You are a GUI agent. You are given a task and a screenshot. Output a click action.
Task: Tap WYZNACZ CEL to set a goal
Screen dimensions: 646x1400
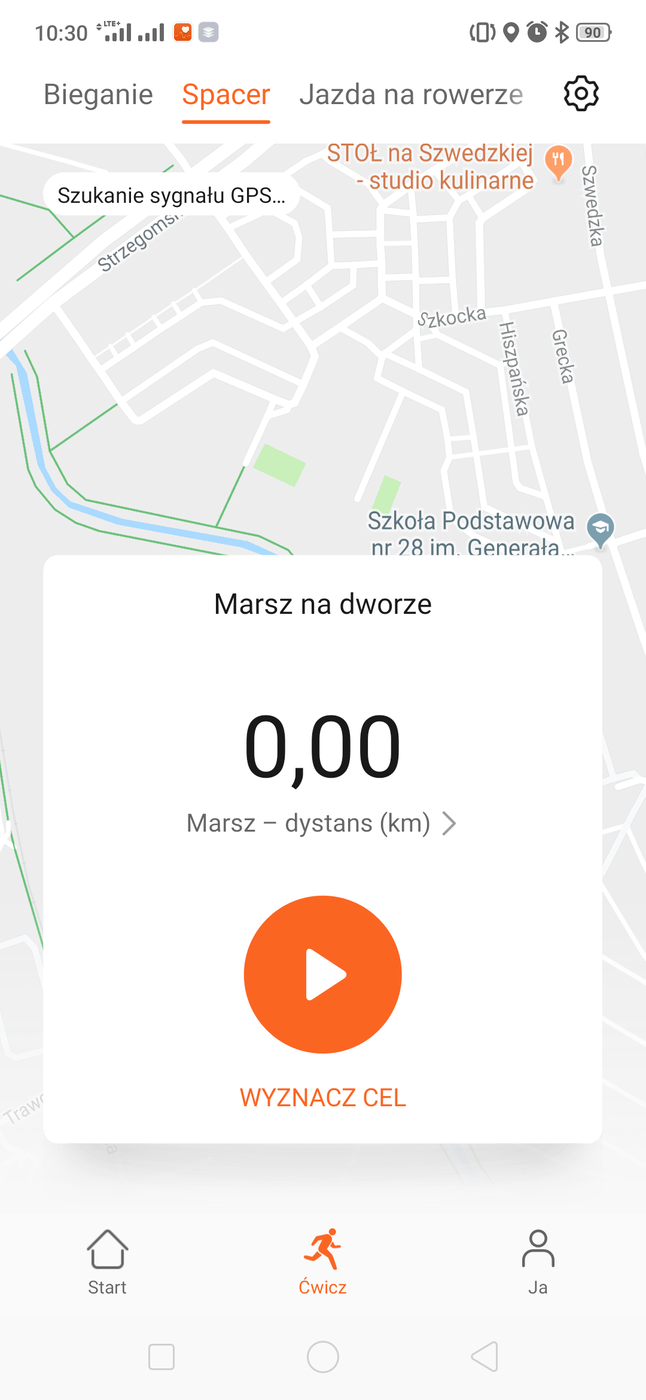point(323,1097)
